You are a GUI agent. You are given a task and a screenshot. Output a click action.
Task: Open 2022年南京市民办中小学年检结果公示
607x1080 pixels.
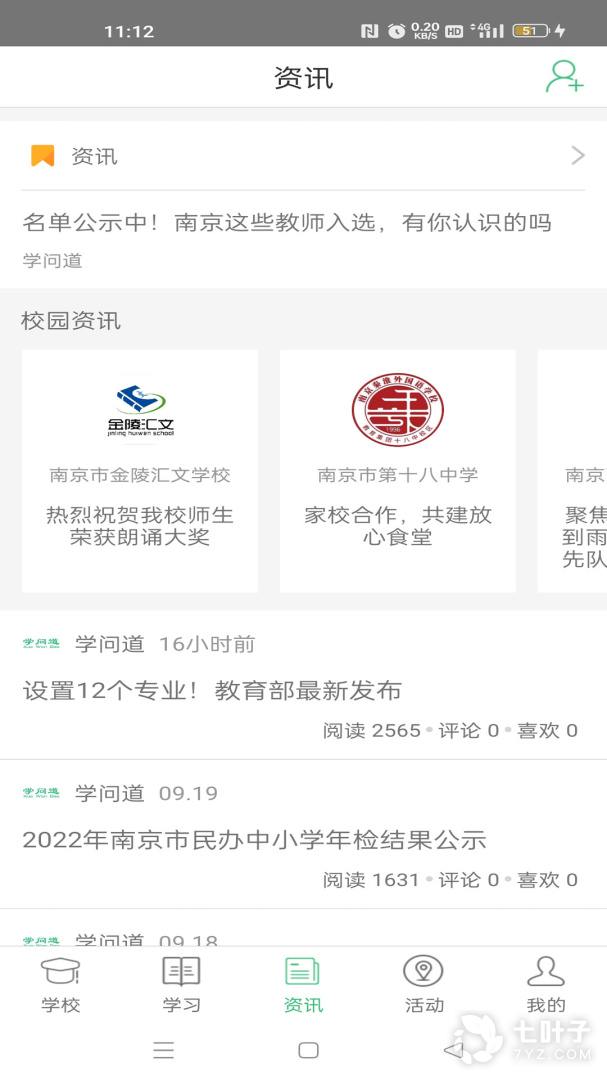coord(254,840)
